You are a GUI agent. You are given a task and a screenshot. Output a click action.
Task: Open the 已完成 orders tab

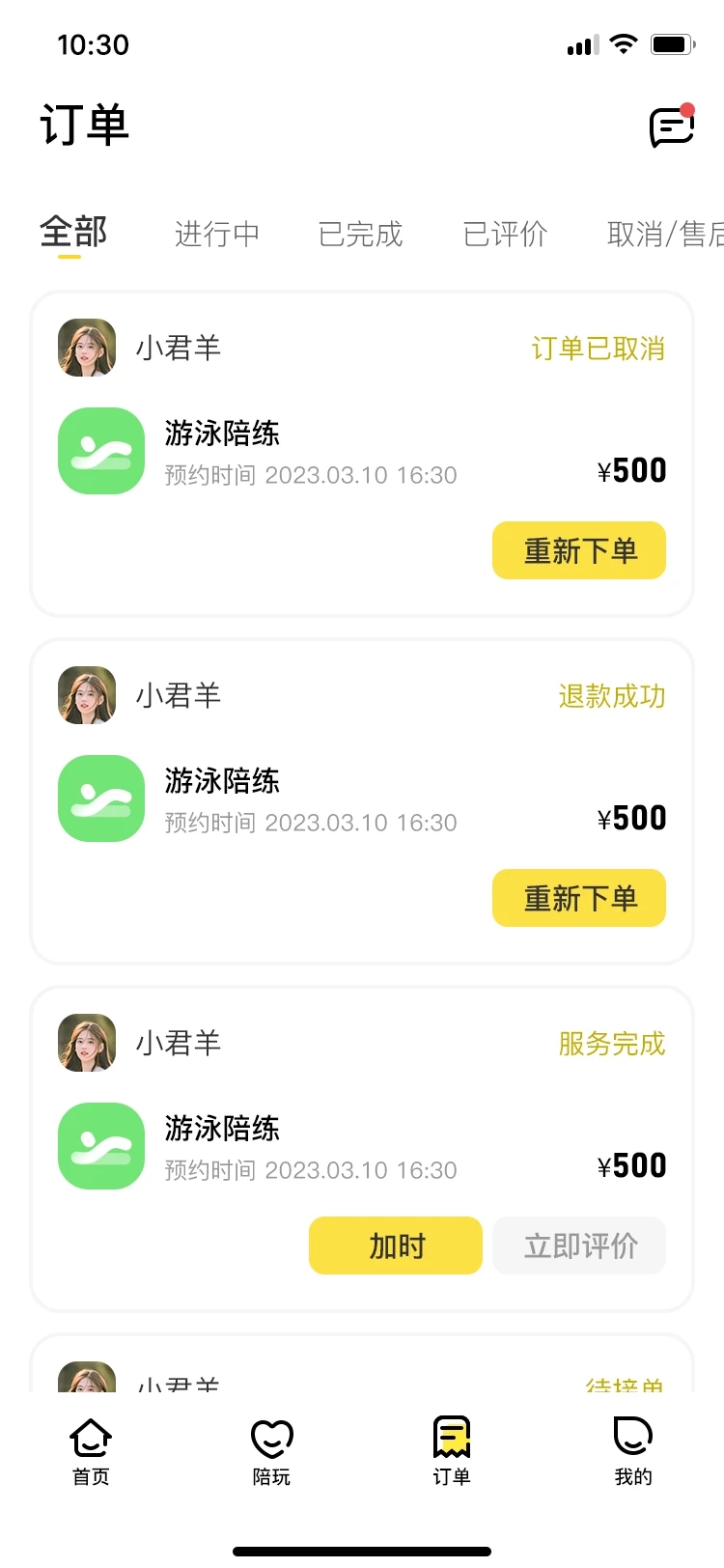pos(361,234)
